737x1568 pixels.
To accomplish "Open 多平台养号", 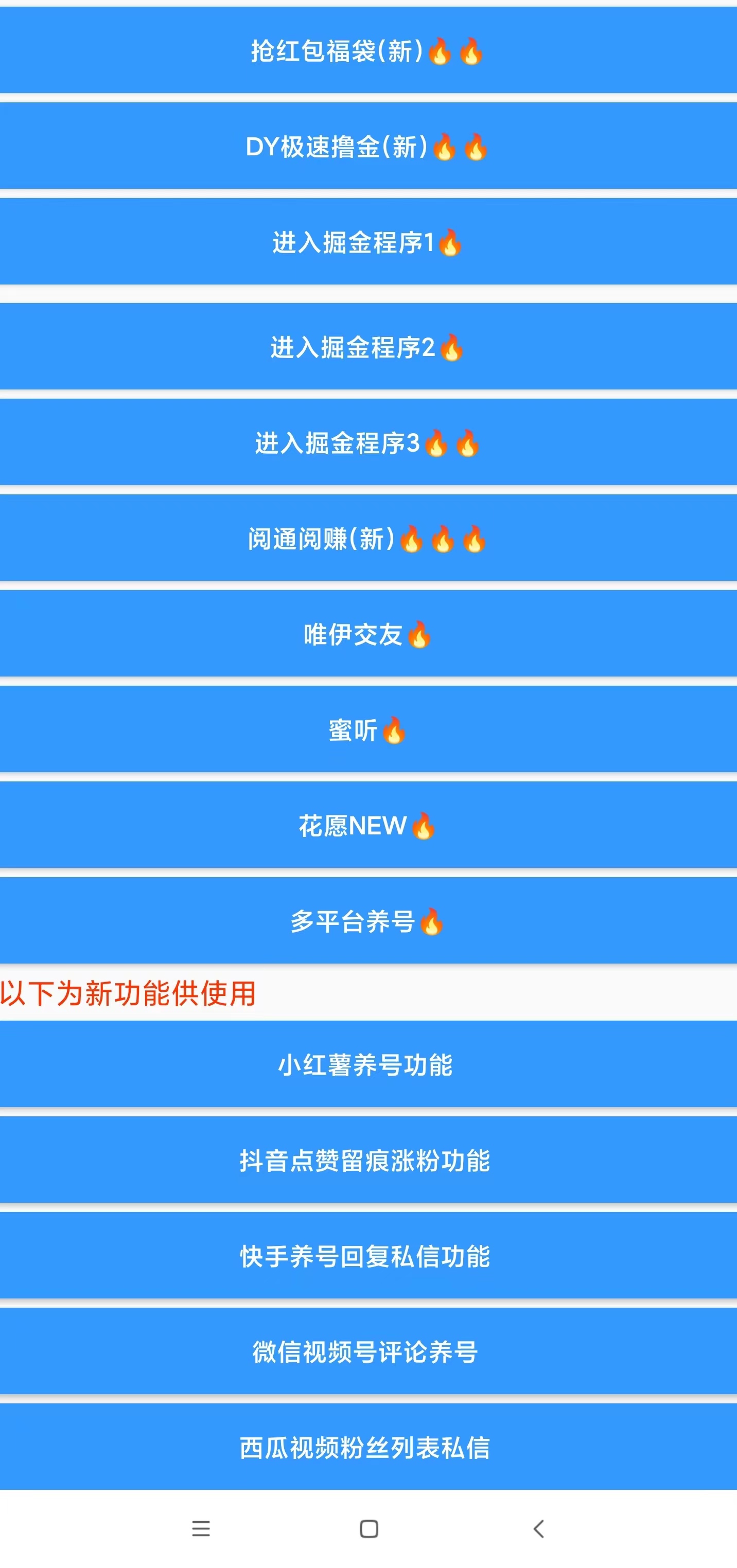I will point(368,920).
